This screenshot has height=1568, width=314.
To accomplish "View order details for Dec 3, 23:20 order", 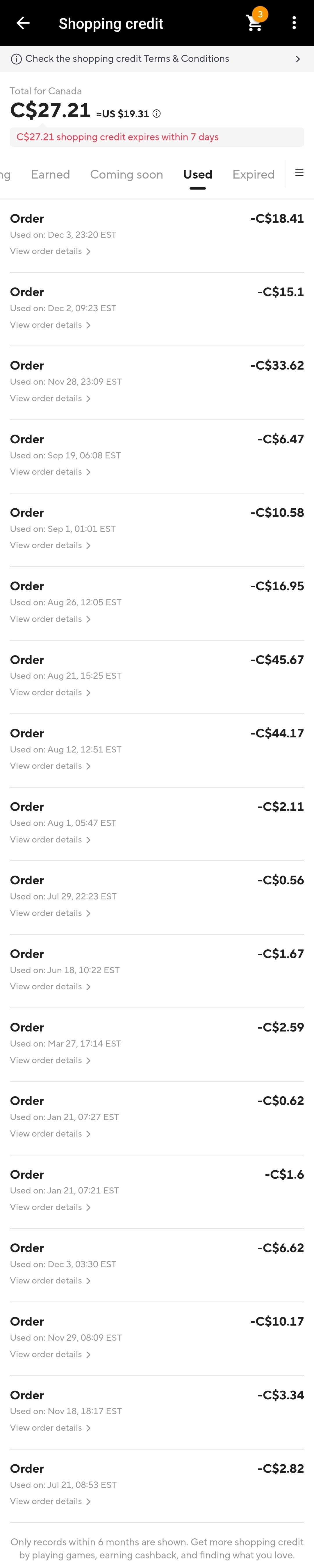I will (50, 251).
